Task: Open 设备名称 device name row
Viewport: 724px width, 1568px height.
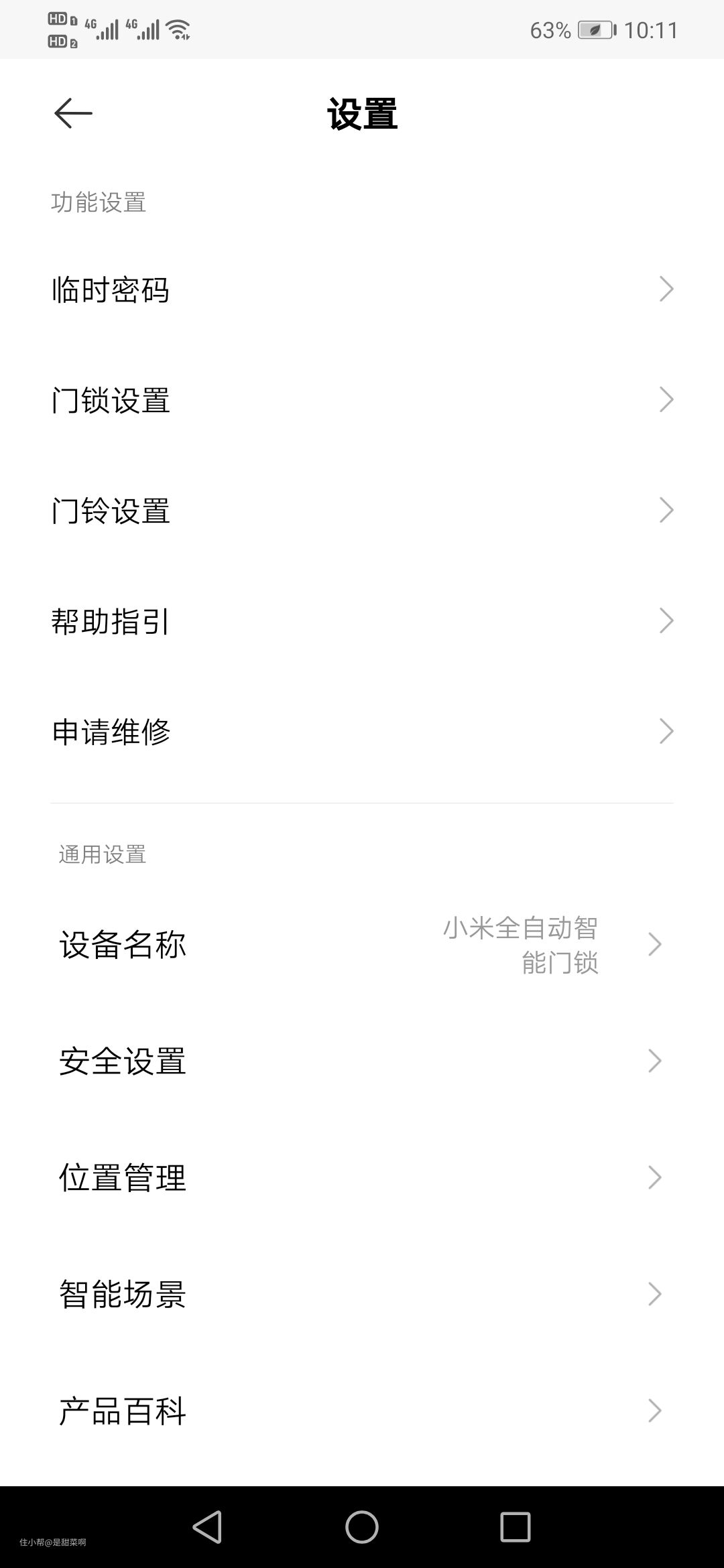Action: tap(362, 945)
